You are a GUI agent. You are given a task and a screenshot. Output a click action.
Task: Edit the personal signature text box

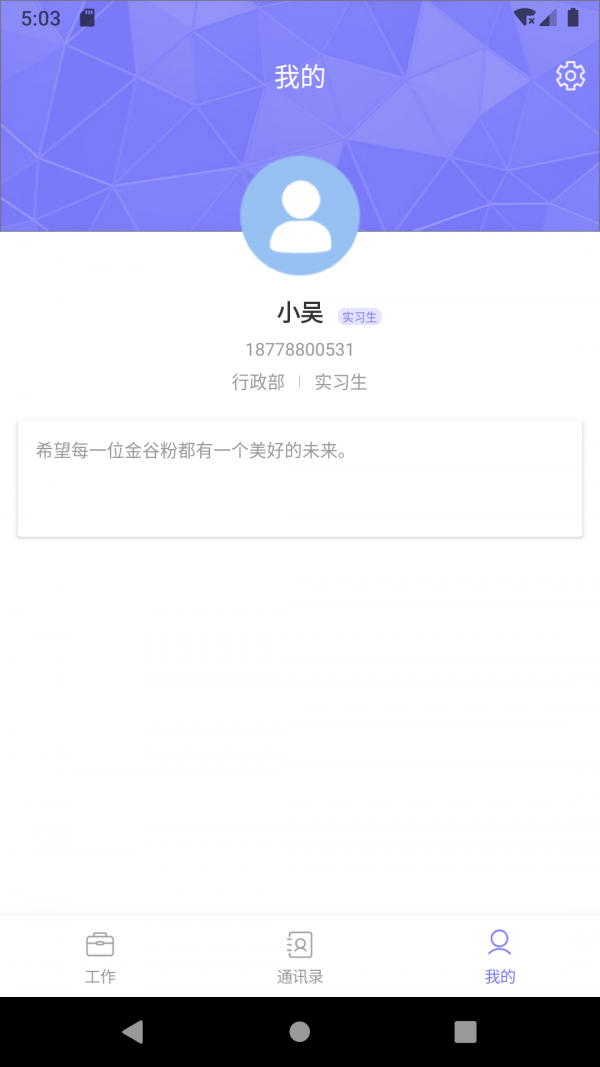click(x=300, y=478)
